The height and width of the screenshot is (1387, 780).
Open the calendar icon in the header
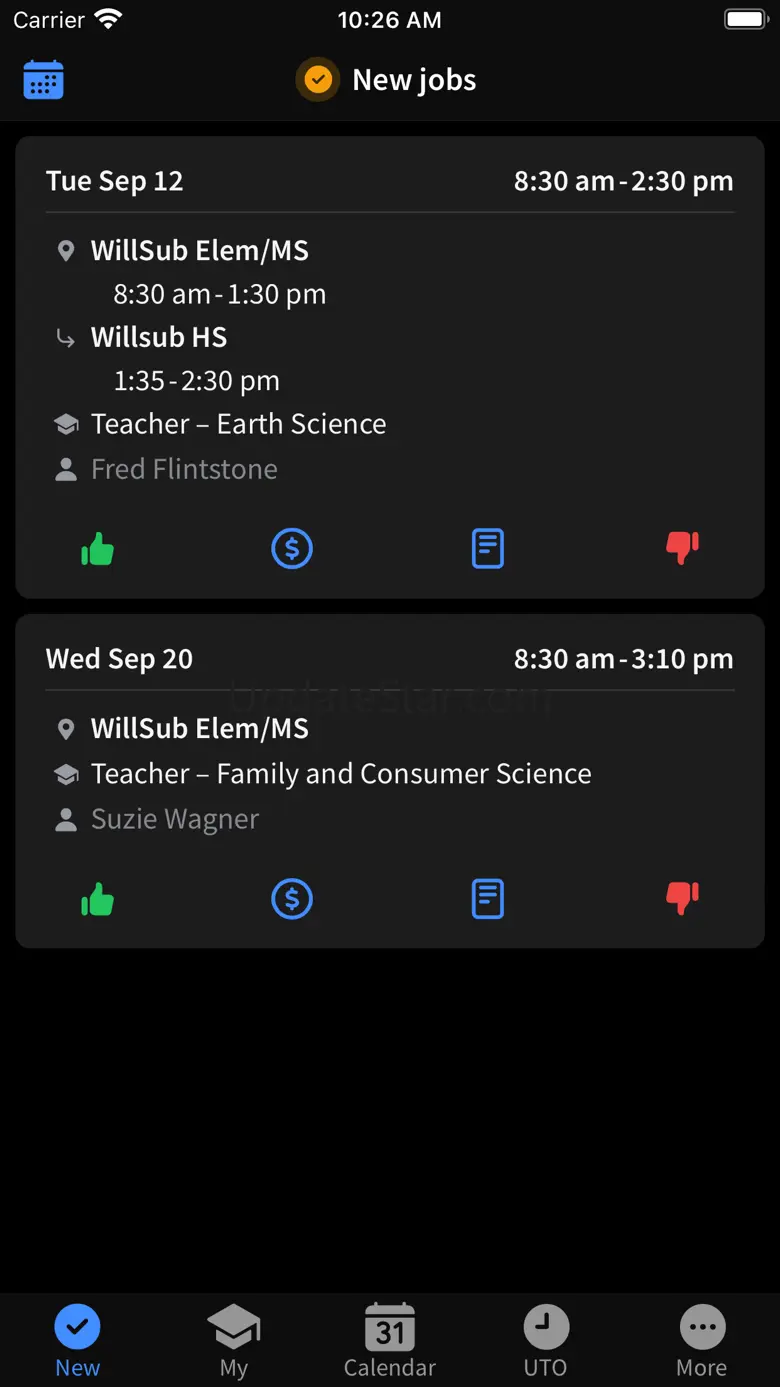(x=43, y=80)
